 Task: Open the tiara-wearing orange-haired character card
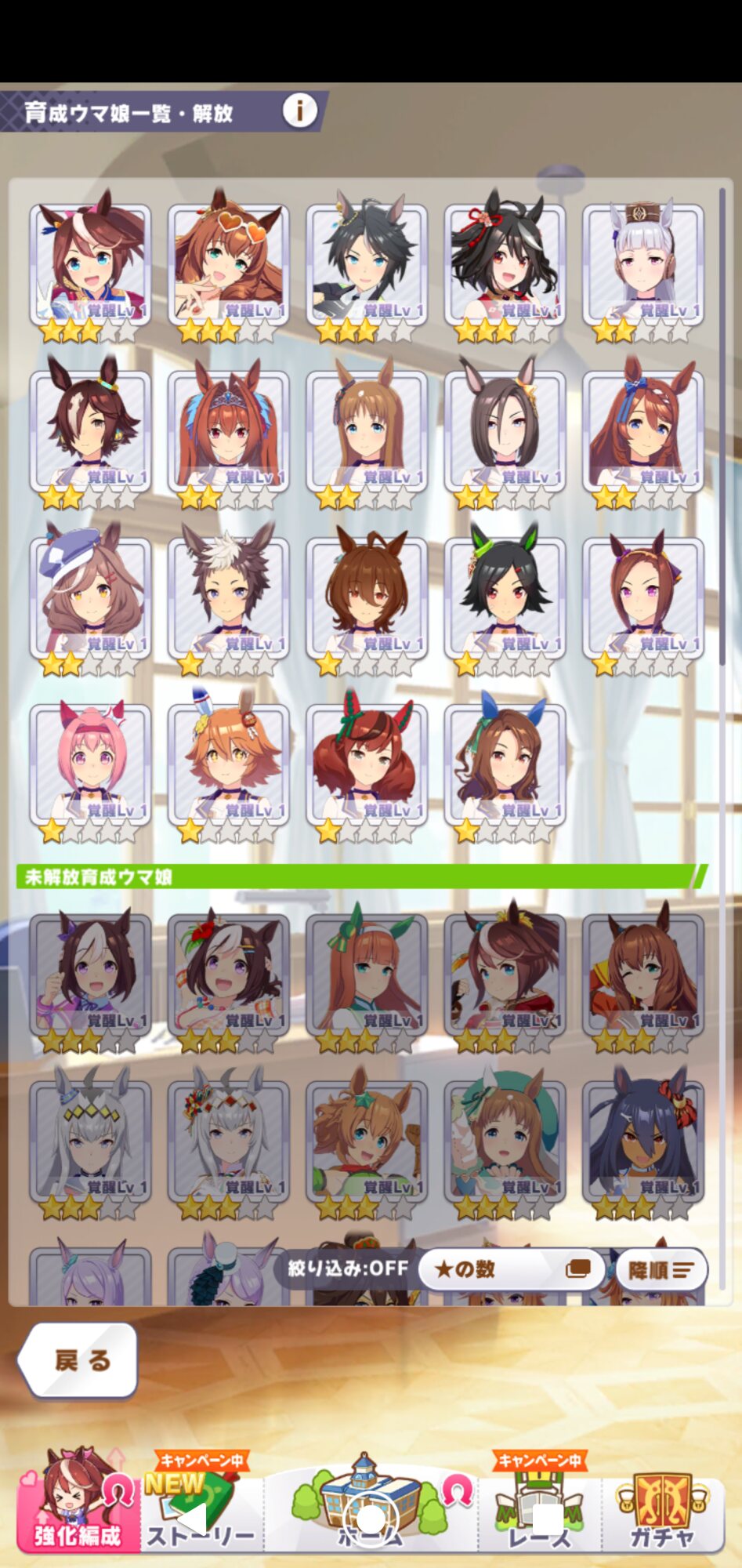pyautogui.click(x=228, y=432)
